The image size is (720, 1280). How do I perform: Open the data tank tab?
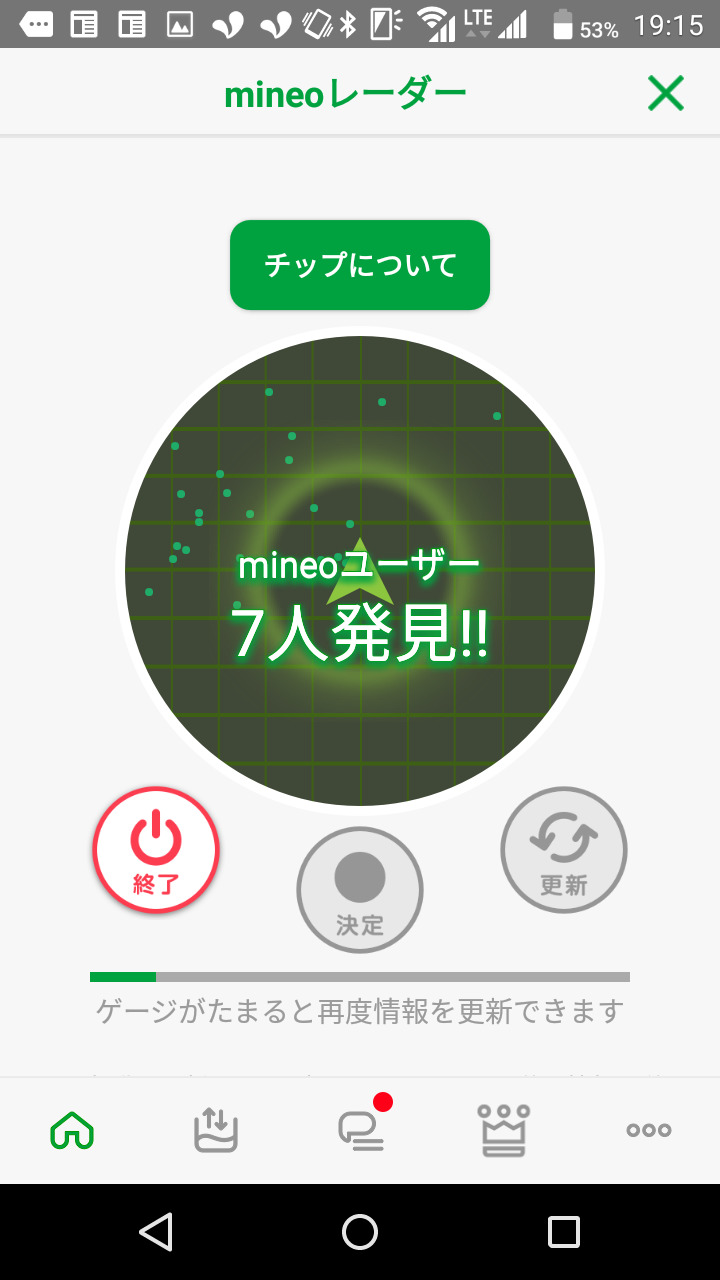[215, 1130]
